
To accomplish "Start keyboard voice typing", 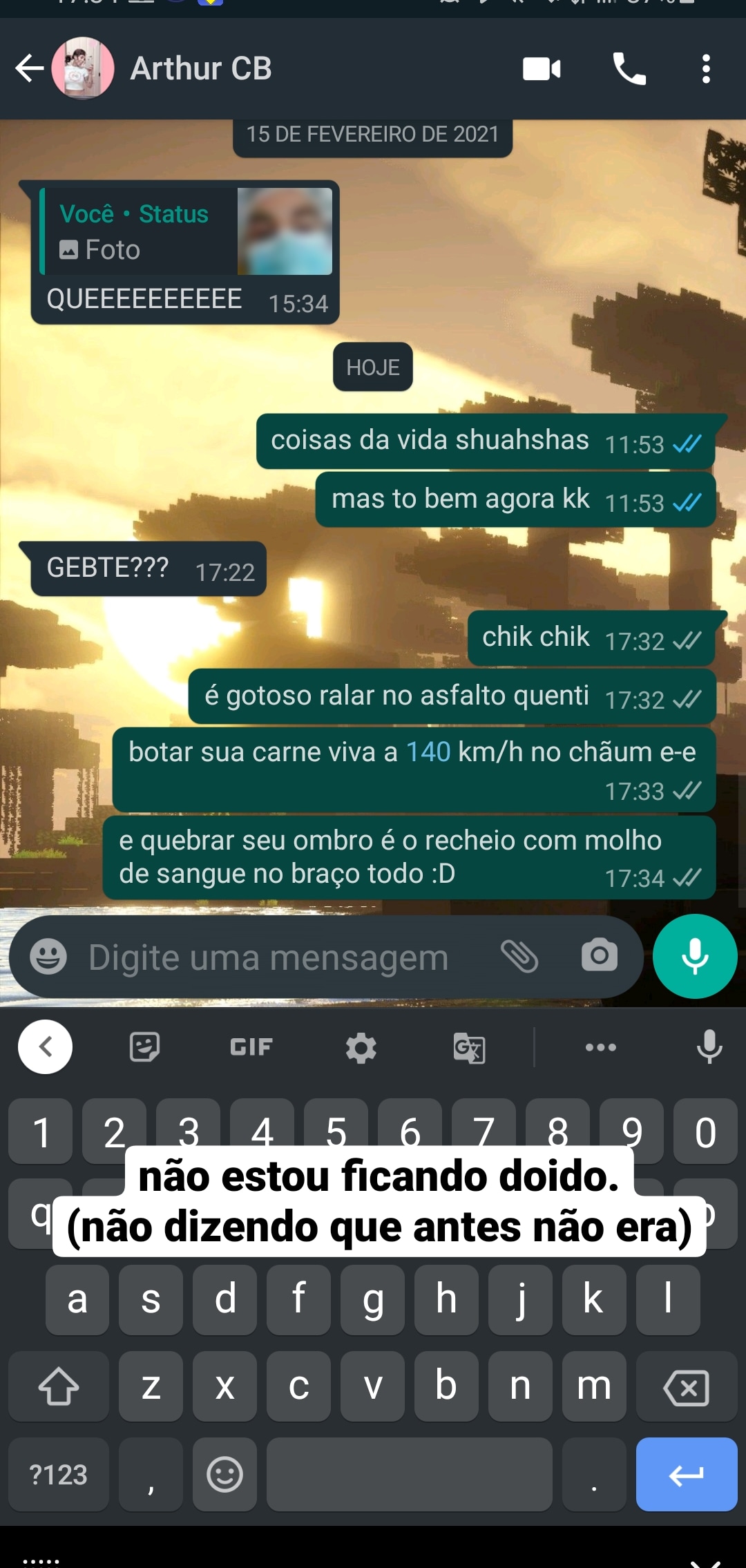I will pyautogui.click(x=709, y=1047).
